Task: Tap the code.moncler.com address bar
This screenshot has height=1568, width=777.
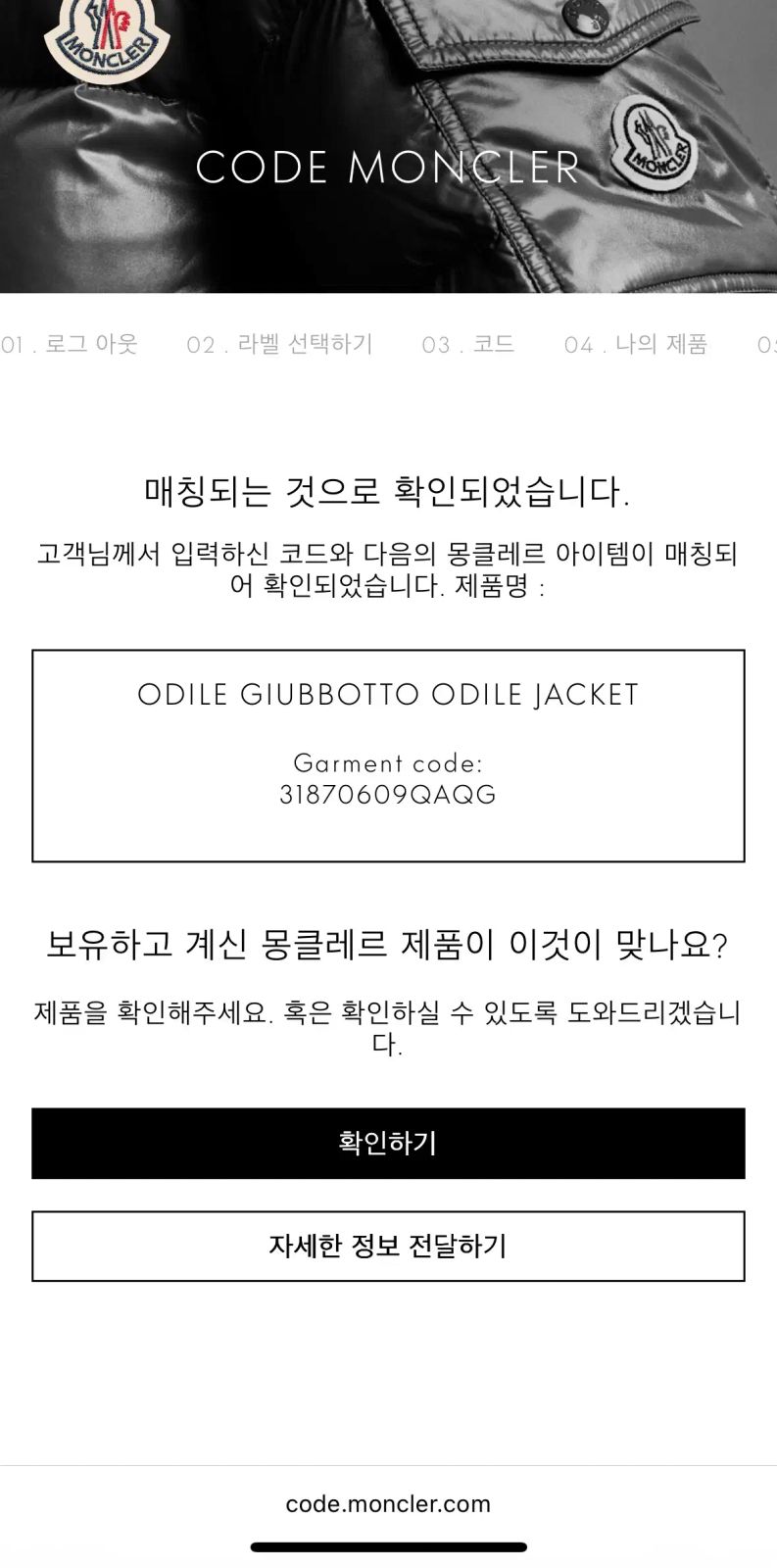Action: click(x=388, y=1503)
